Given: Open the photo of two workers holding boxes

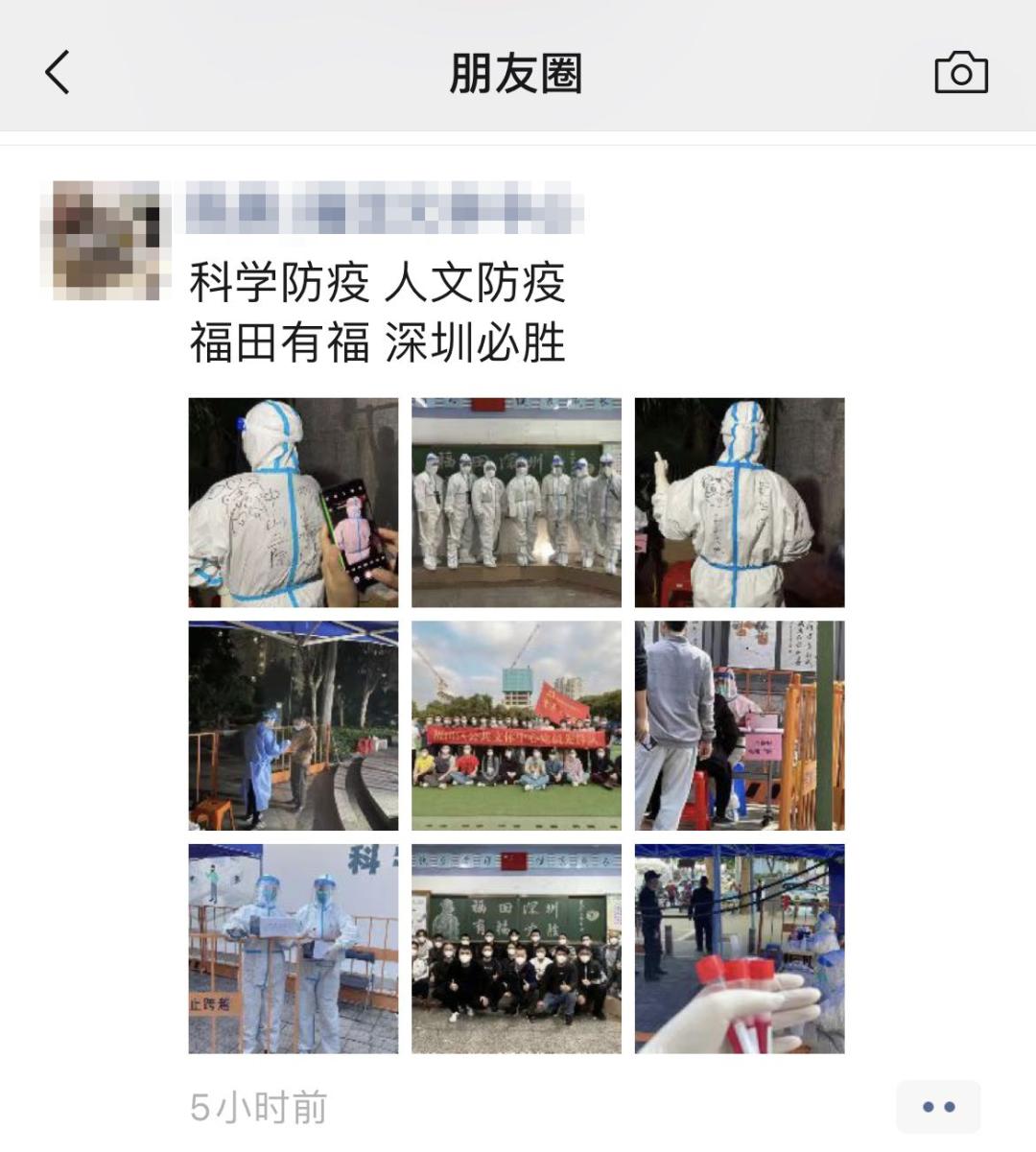Looking at the screenshot, I should pos(294,949).
